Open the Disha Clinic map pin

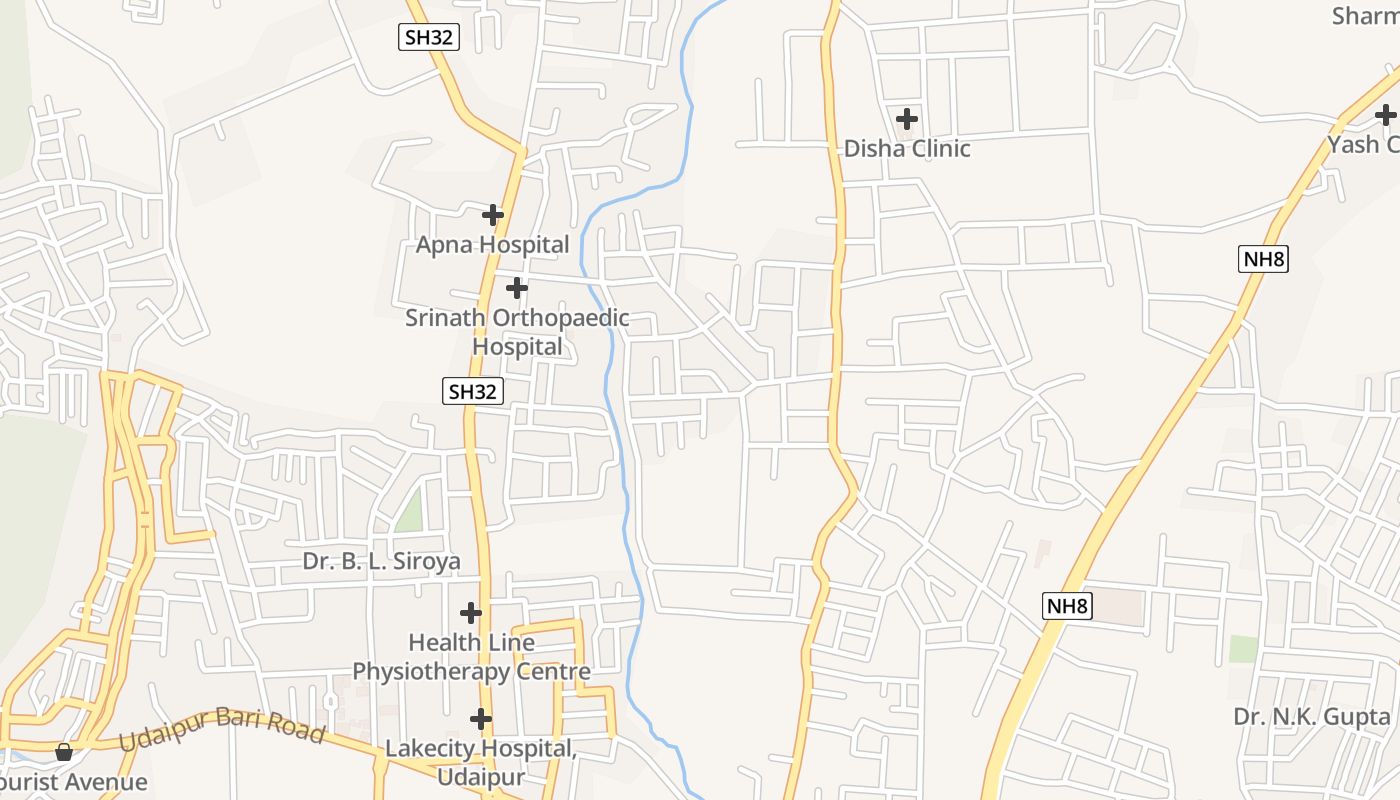[x=906, y=120]
